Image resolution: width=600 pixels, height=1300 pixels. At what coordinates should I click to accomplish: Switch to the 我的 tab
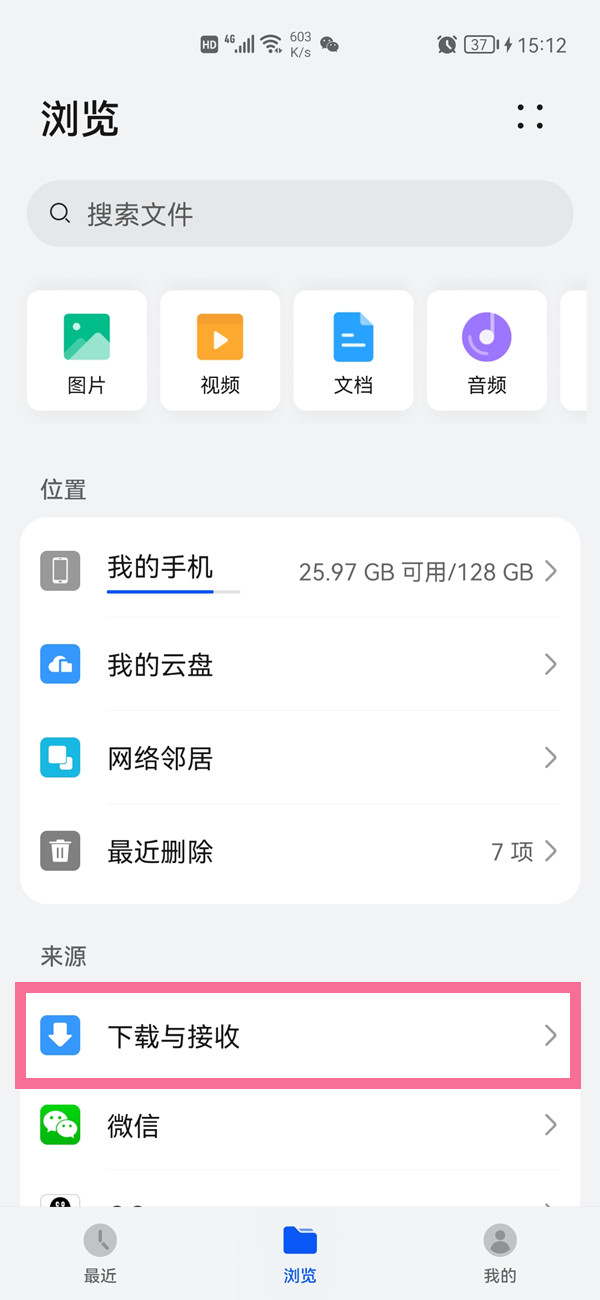pos(500,1253)
